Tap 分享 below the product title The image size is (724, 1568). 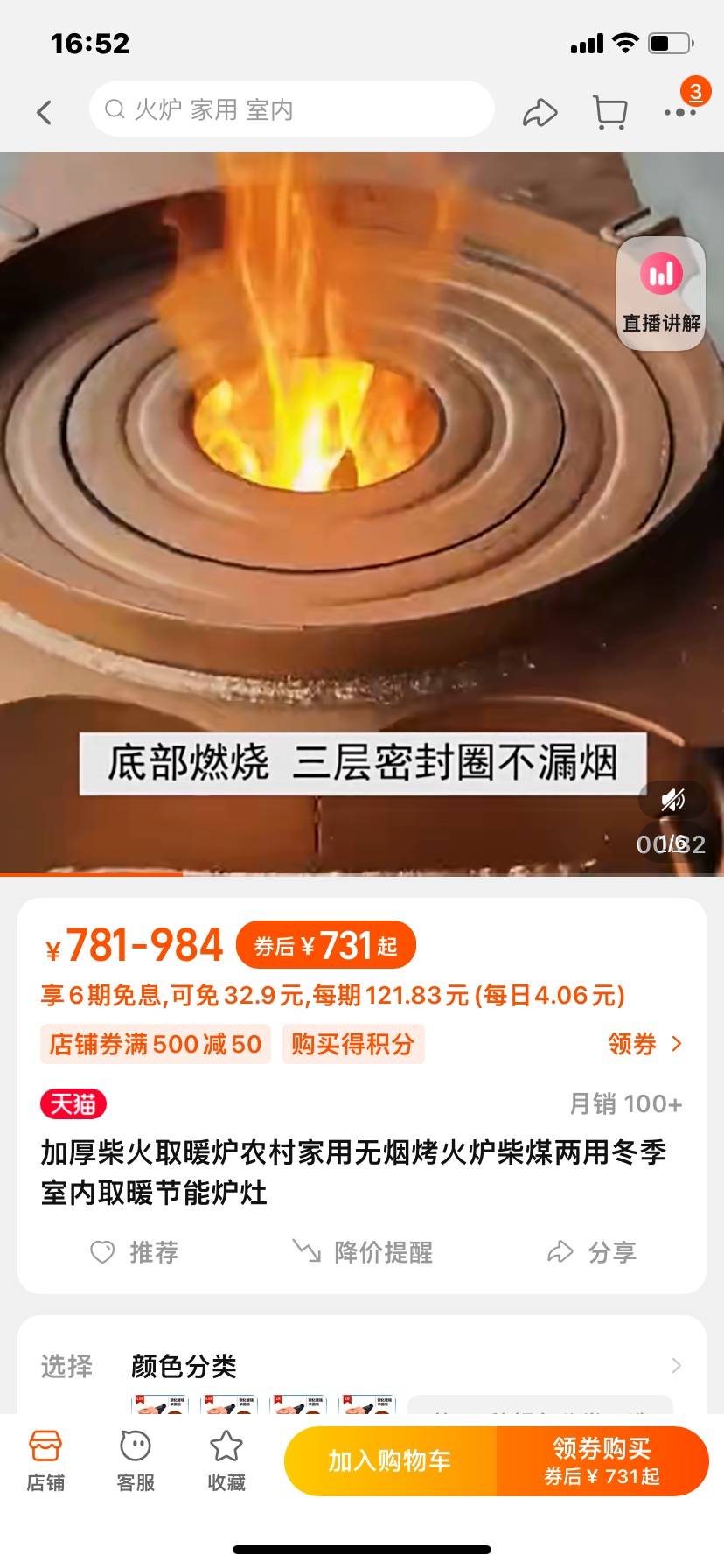(591, 1252)
